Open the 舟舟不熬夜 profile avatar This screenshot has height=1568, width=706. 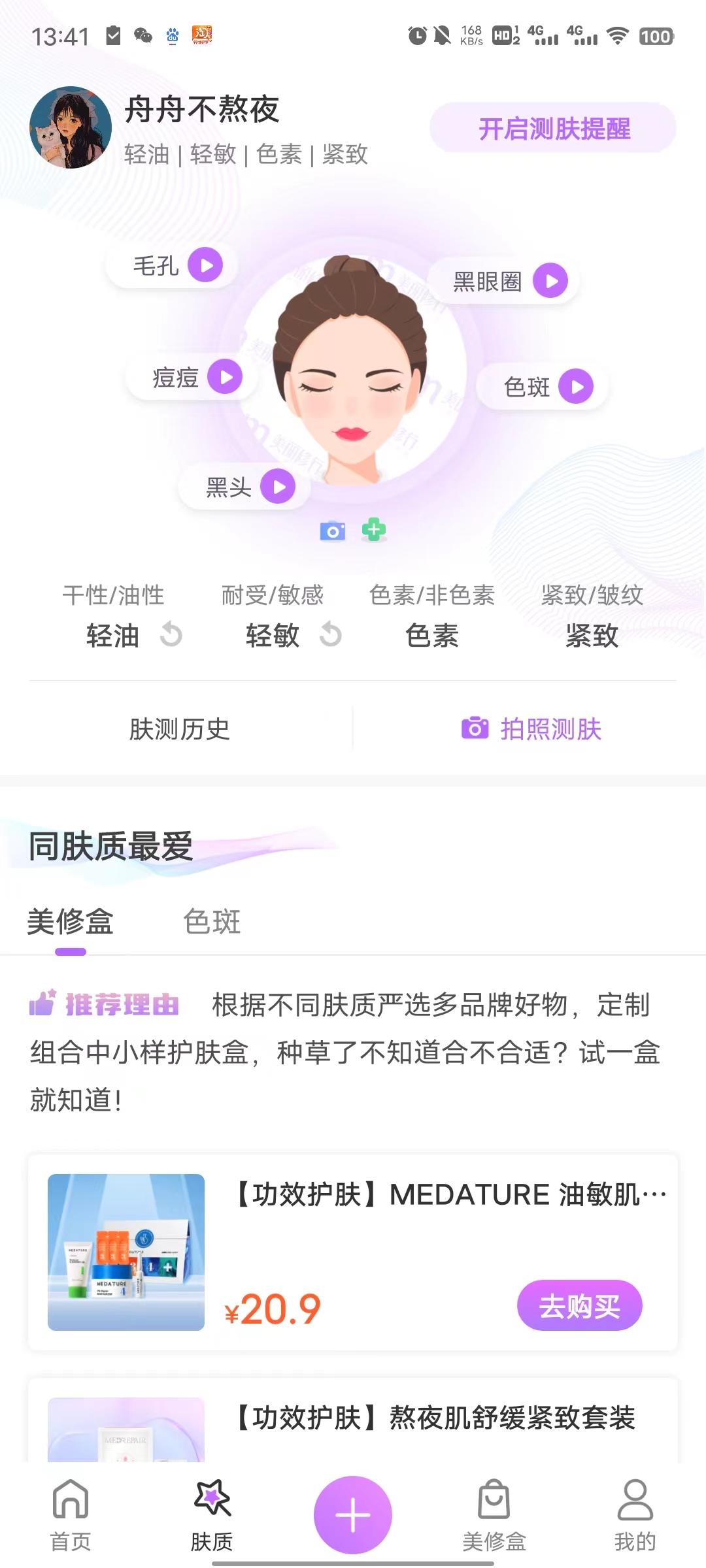click(x=71, y=128)
